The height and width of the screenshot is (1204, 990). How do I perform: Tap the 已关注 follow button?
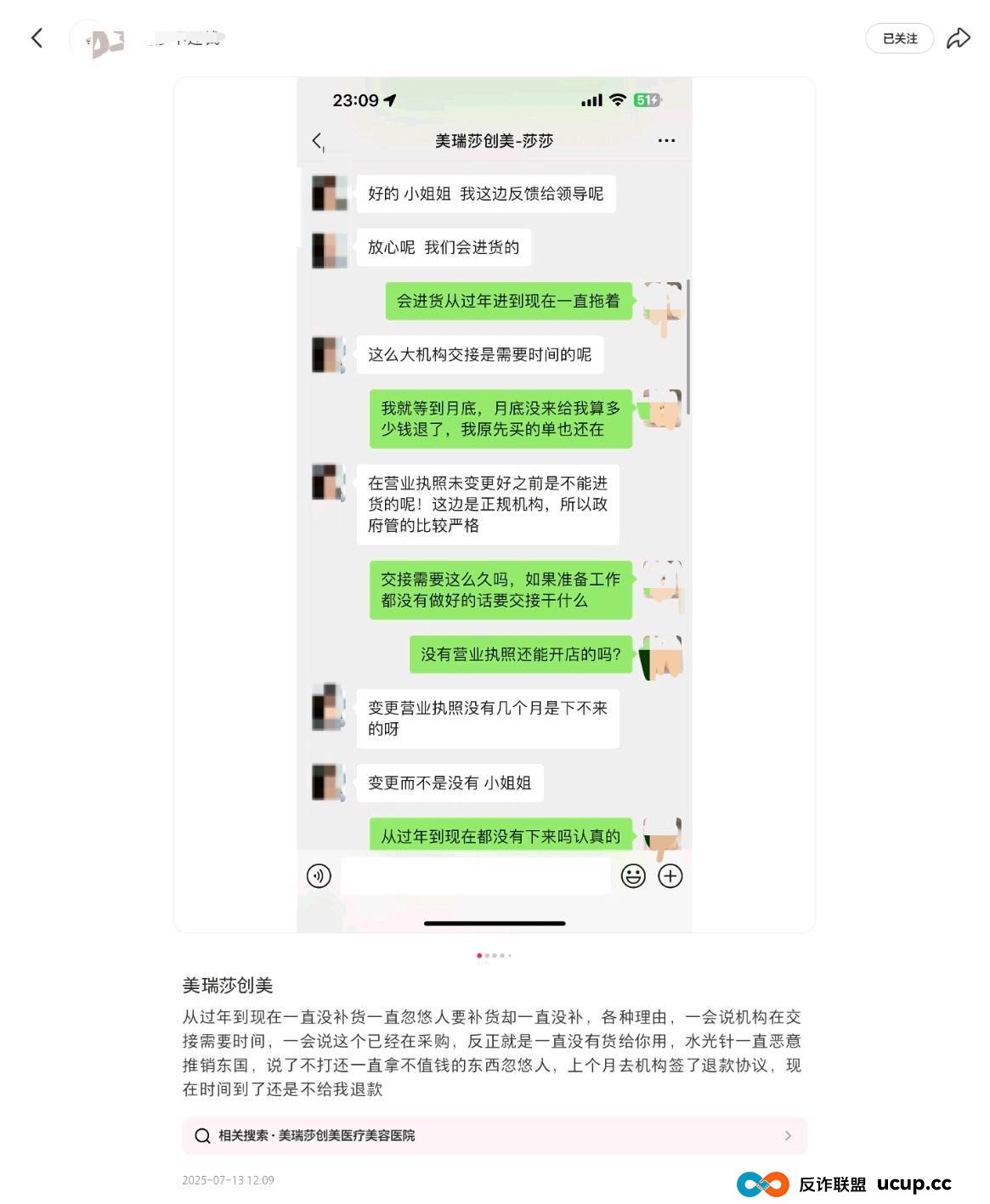coord(899,38)
